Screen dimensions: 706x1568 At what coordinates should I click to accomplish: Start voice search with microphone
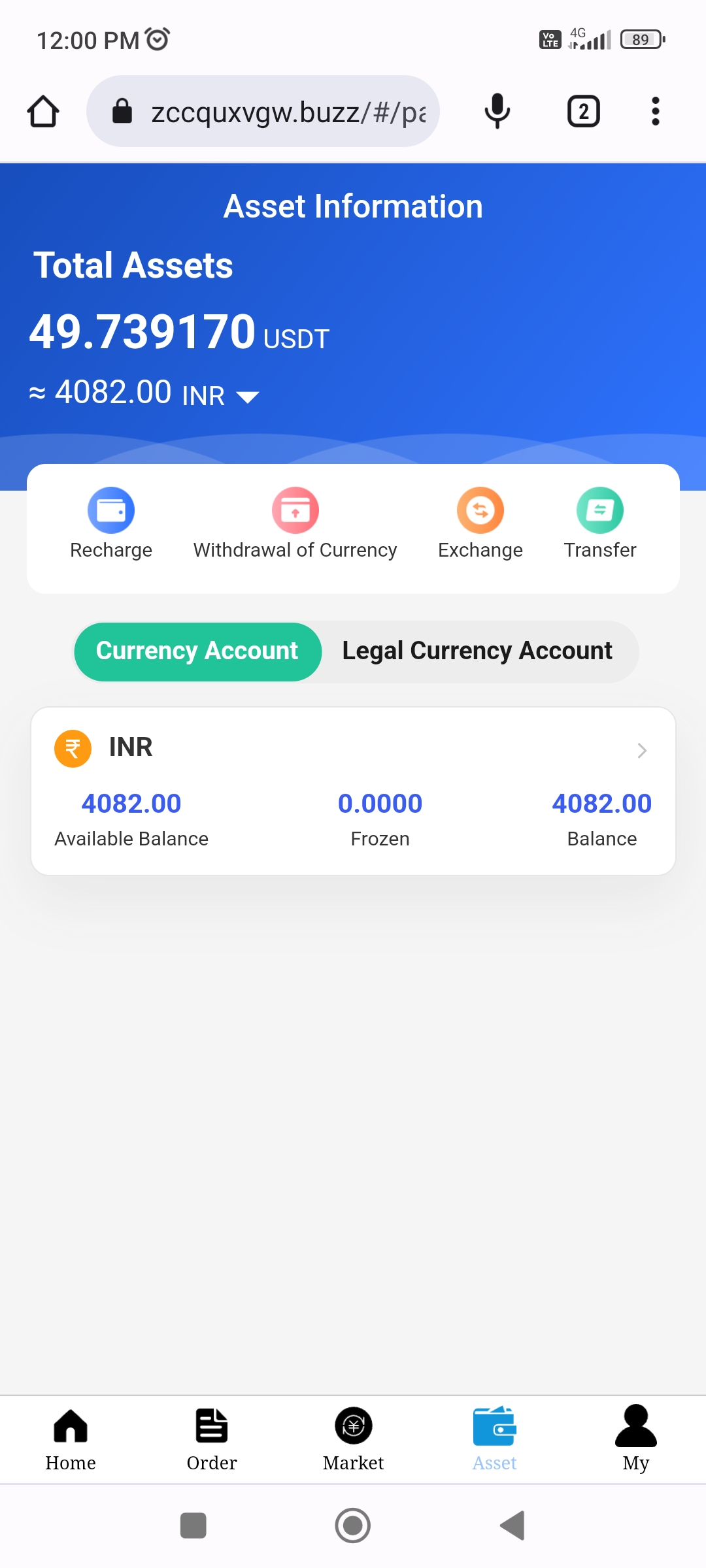click(497, 111)
